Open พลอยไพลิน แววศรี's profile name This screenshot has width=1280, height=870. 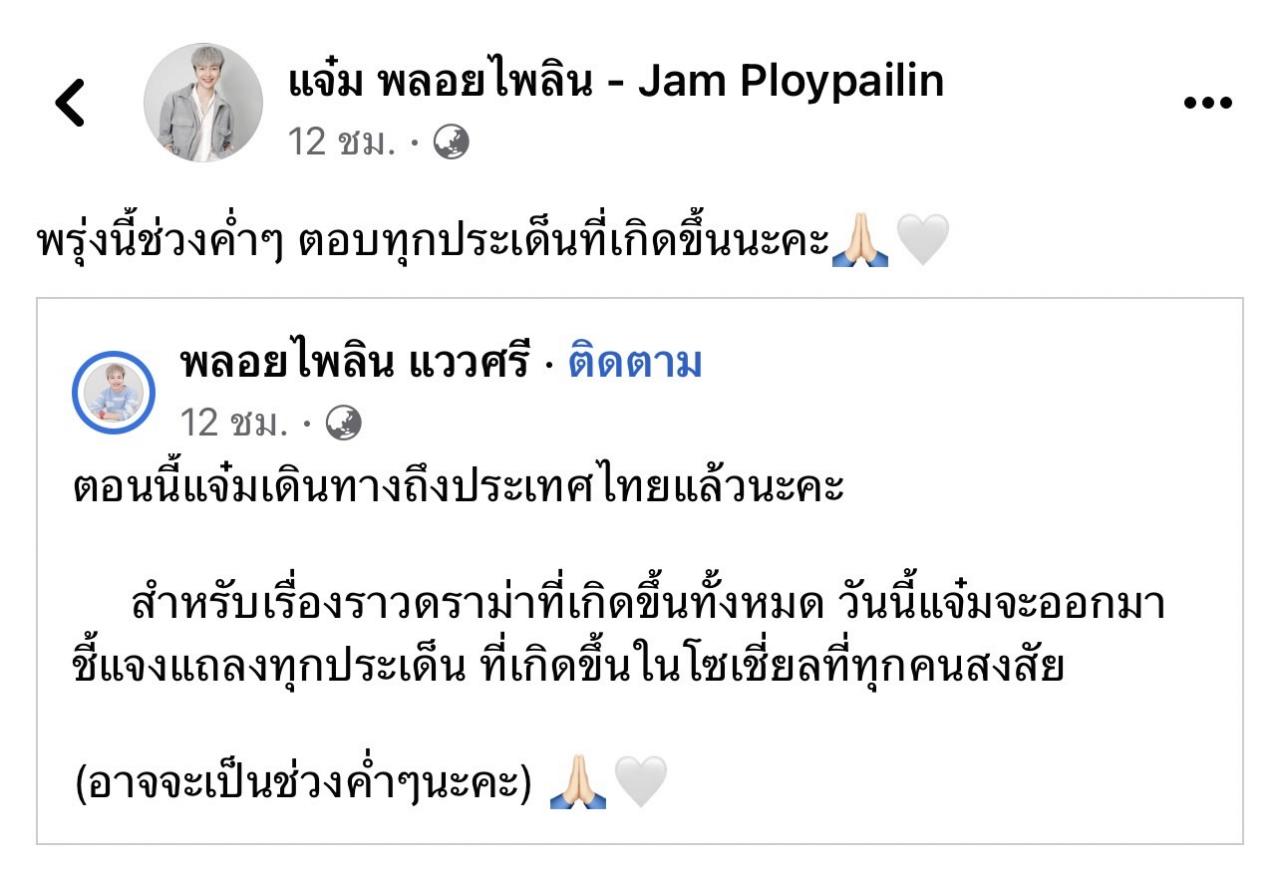pyautogui.click(x=352, y=365)
